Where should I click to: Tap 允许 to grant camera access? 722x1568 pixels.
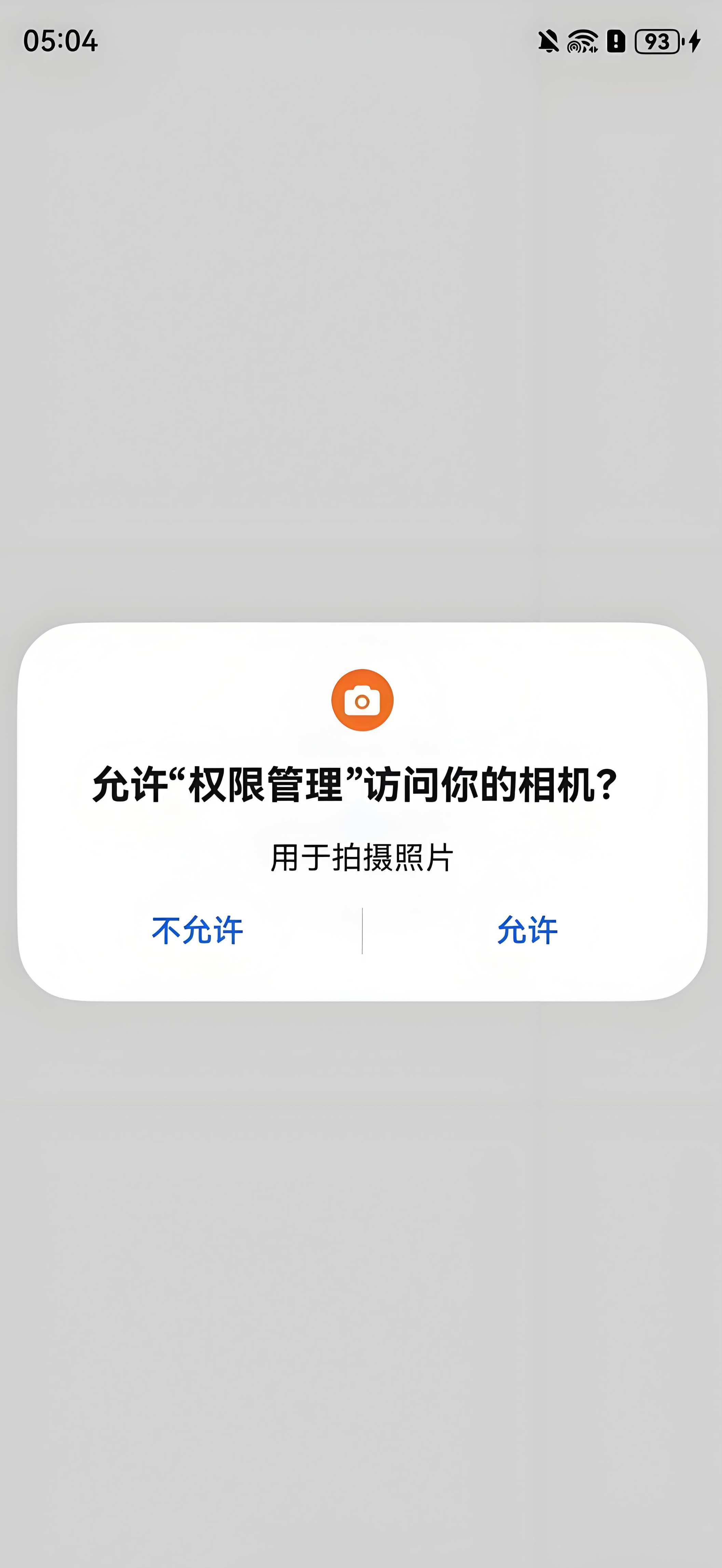coord(527,929)
